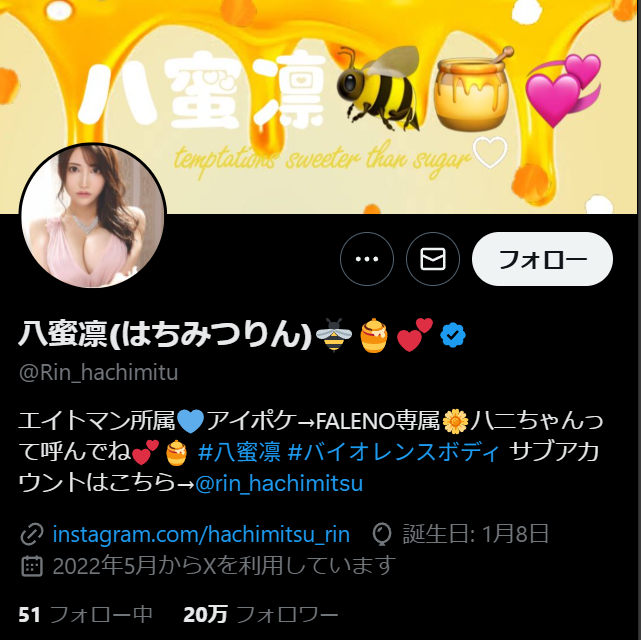Open the three-dot more options menu

[x=367, y=260]
